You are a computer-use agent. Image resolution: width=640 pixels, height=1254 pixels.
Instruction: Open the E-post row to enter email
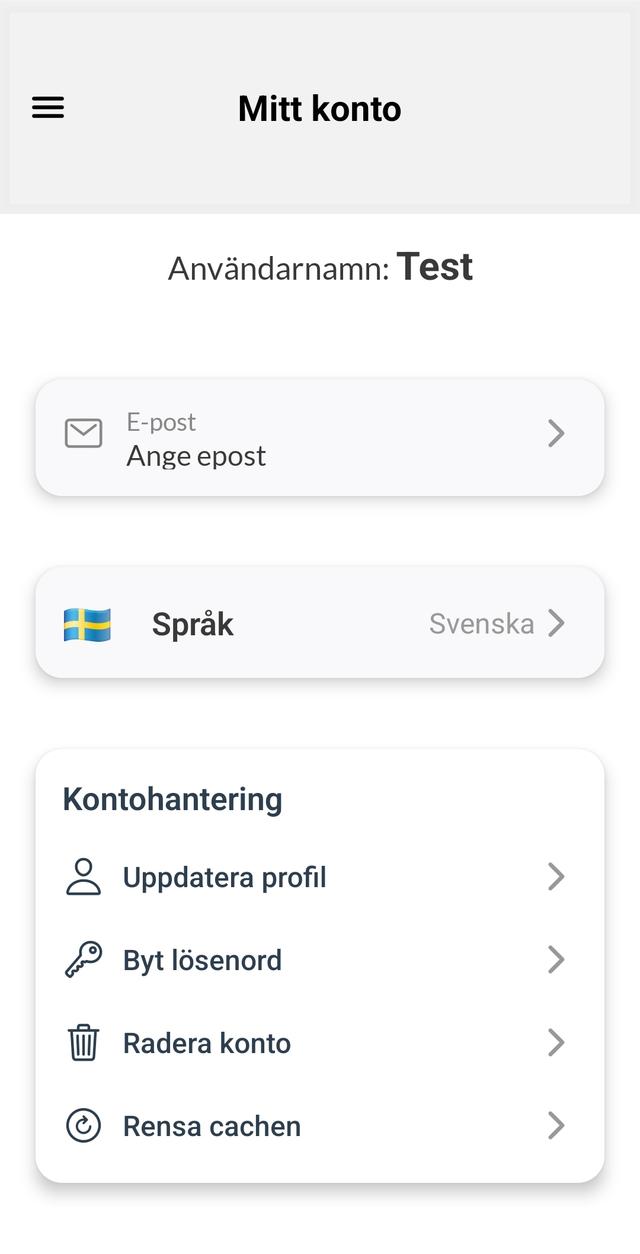(319, 438)
